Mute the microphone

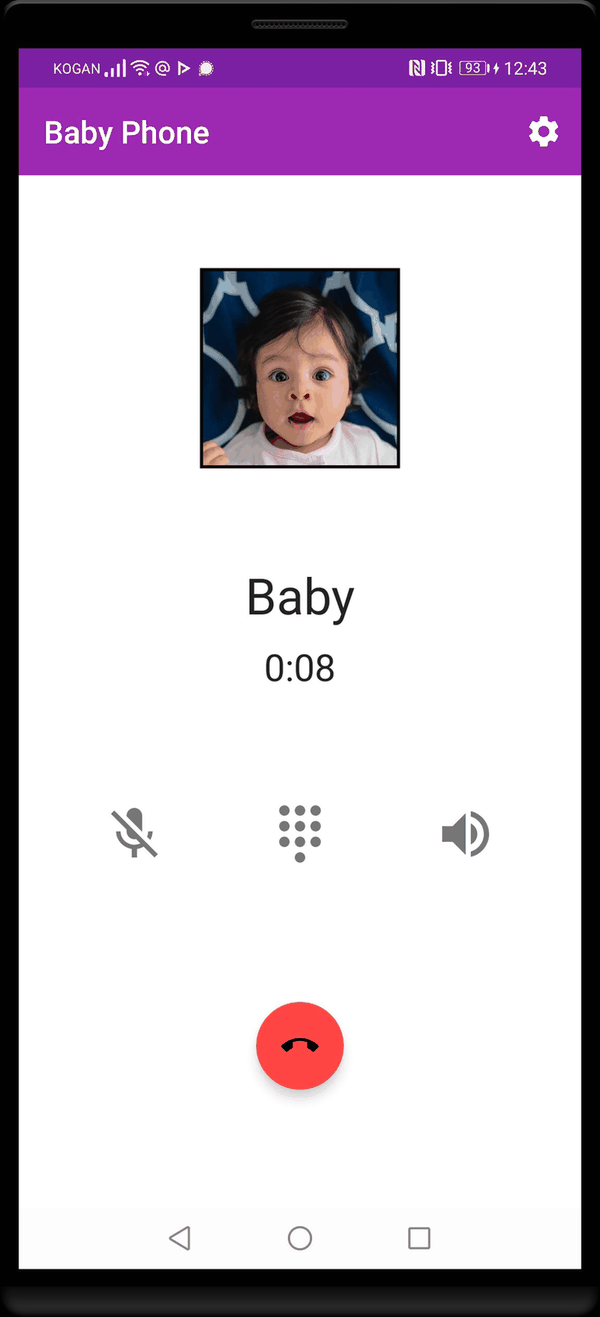click(x=134, y=833)
